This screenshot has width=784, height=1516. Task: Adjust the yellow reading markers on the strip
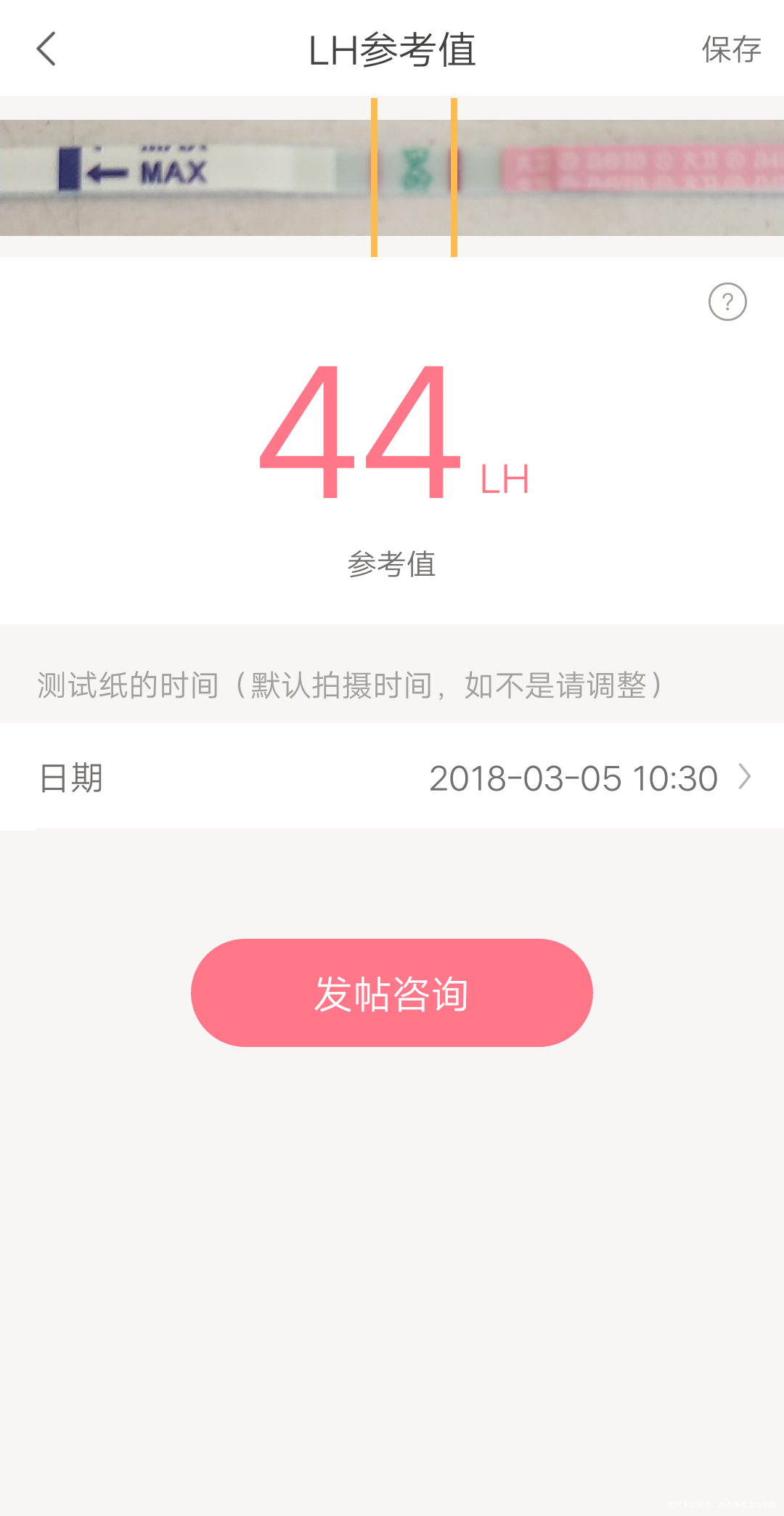pos(374,176)
